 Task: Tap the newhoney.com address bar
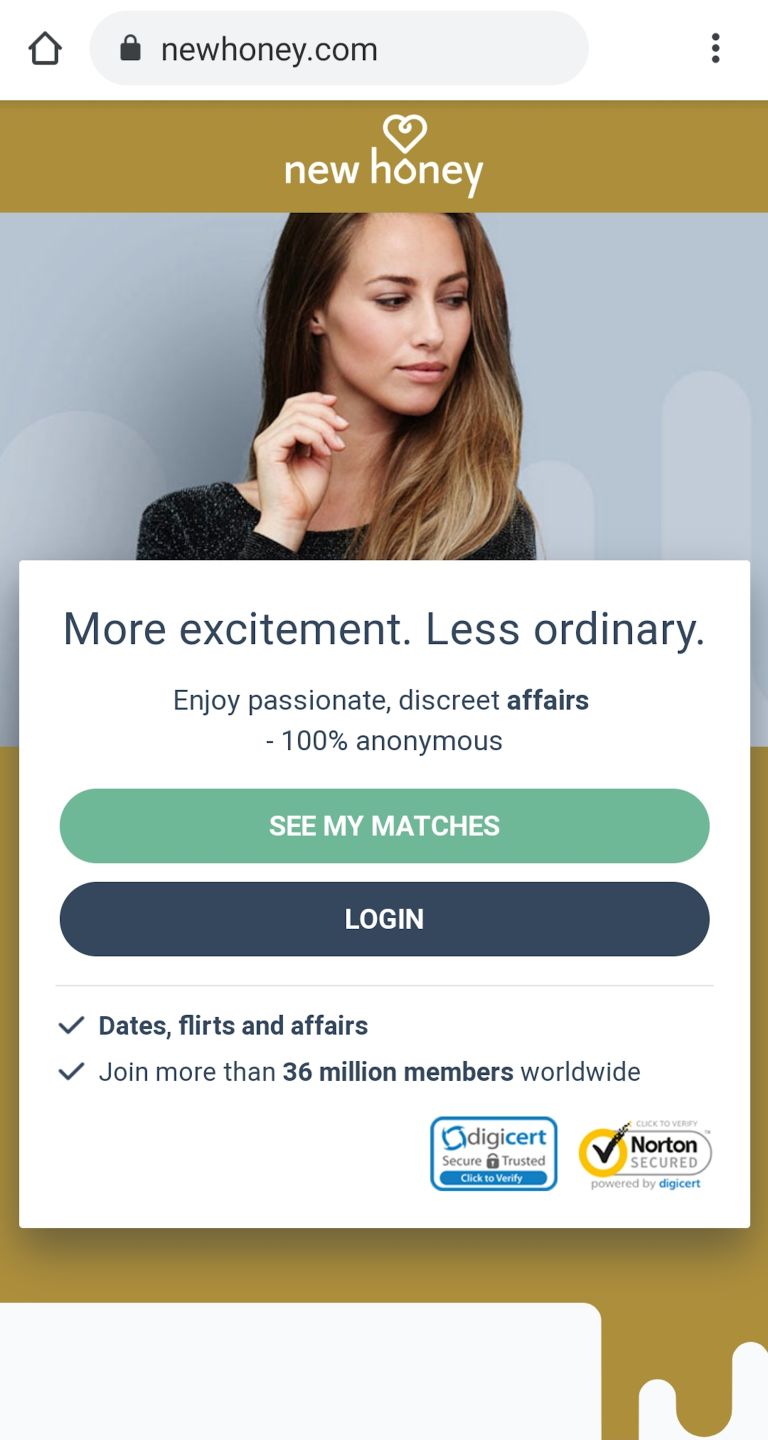338,48
